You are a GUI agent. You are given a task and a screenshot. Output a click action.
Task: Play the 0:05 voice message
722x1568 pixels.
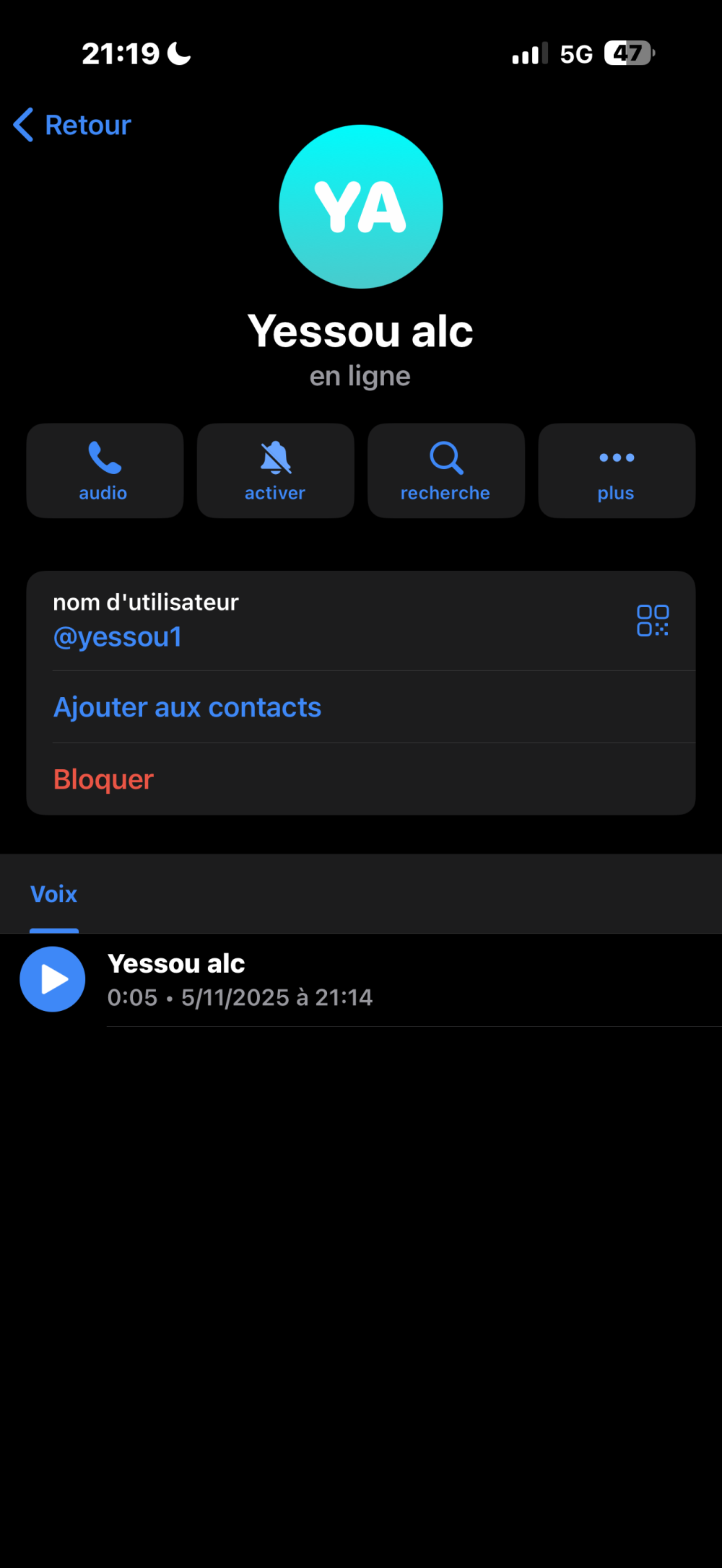coord(53,979)
